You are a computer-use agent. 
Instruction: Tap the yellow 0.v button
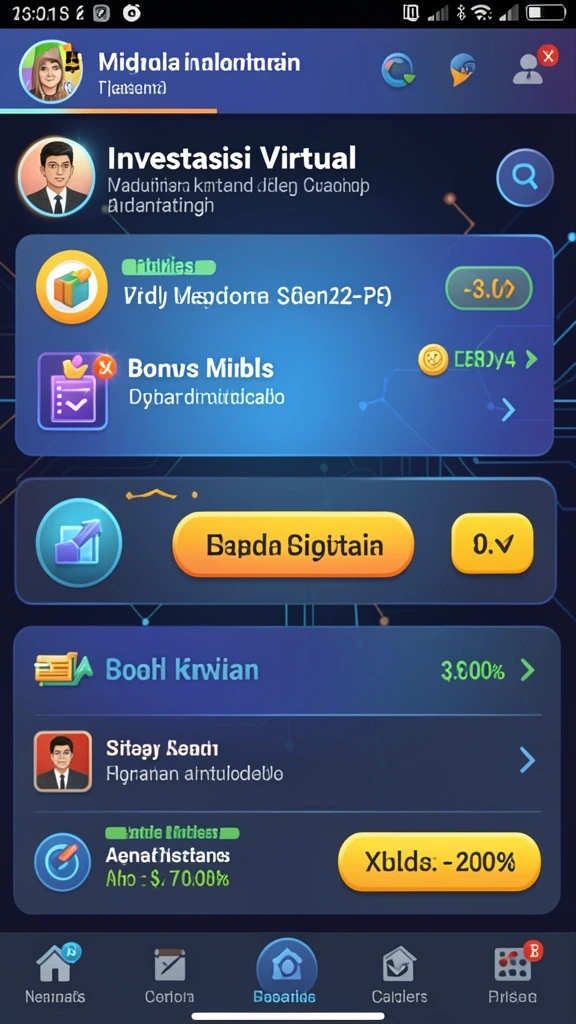click(492, 544)
